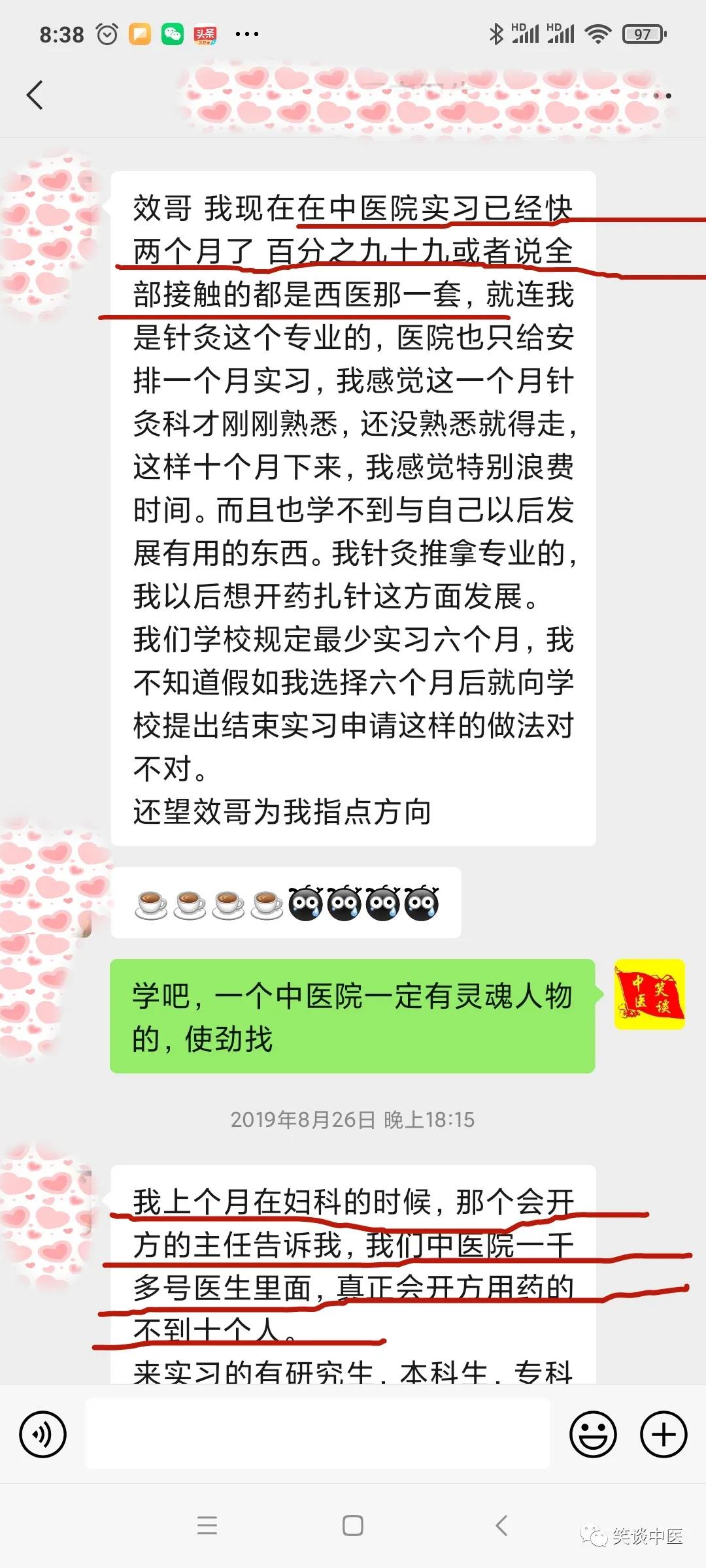Tap the WeChat notification icon in status bar
This screenshot has height=1568, width=706.
tap(173, 31)
